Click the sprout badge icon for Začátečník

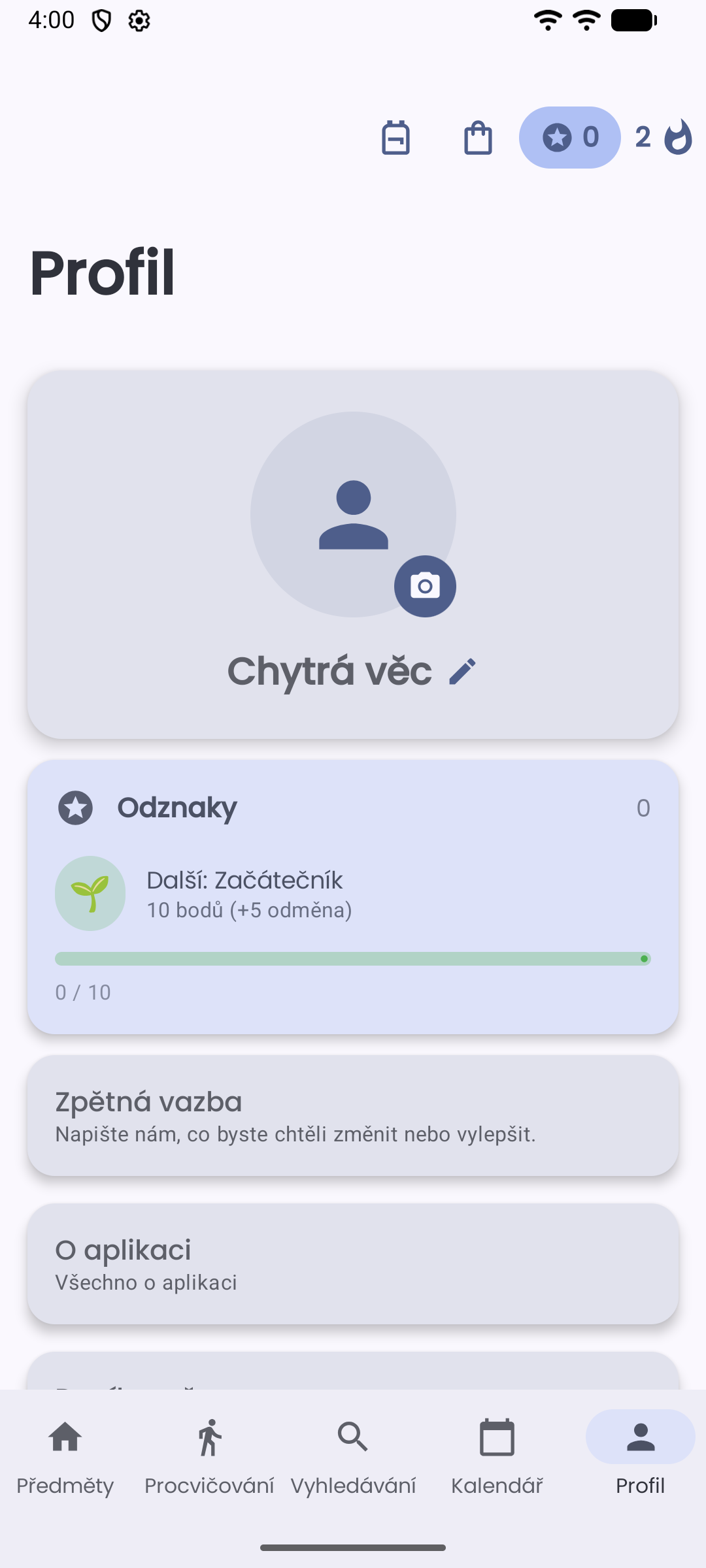coord(90,893)
